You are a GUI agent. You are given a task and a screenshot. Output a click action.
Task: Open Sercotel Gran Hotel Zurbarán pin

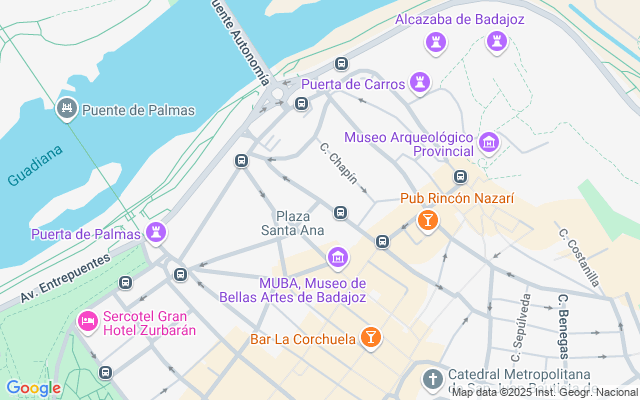(x=88, y=322)
